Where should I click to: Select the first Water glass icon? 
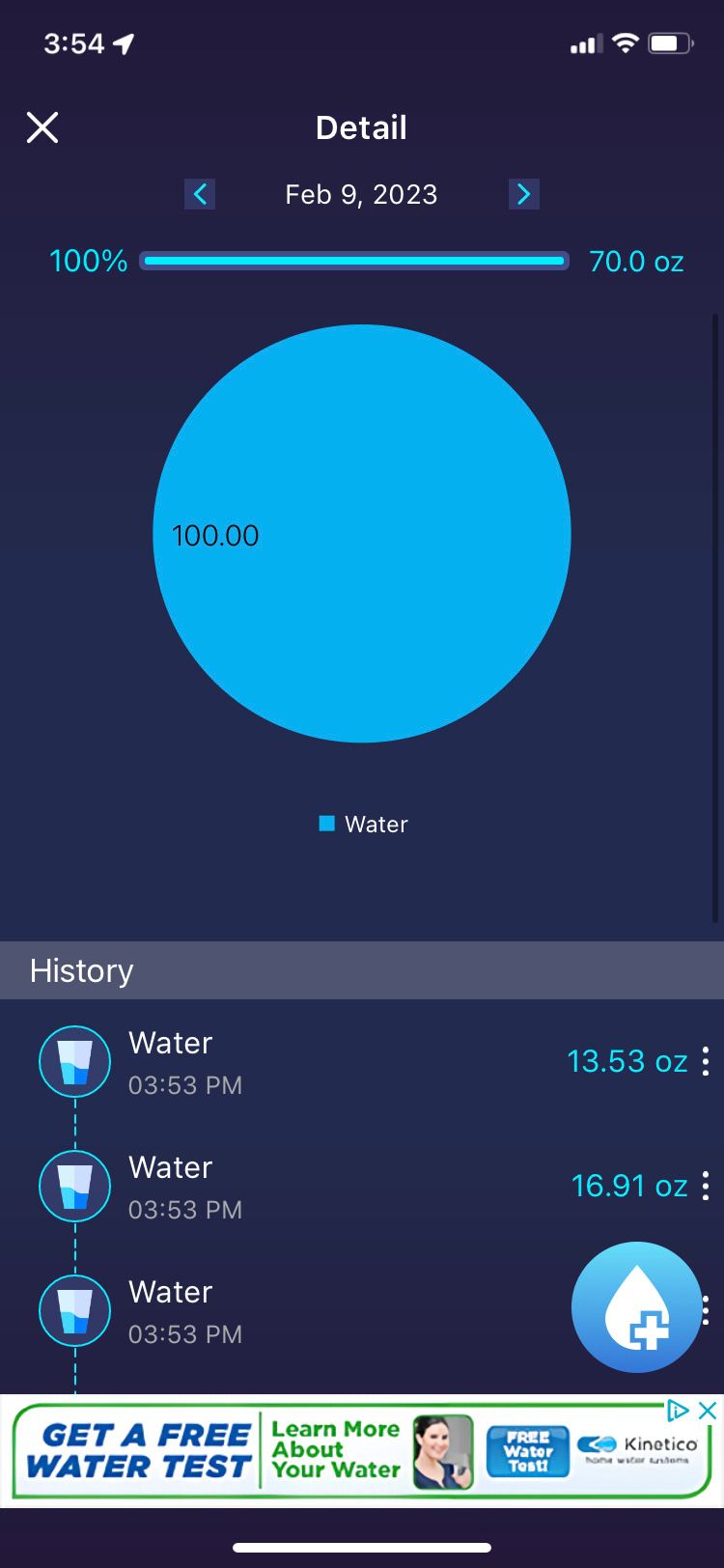point(74,1061)
